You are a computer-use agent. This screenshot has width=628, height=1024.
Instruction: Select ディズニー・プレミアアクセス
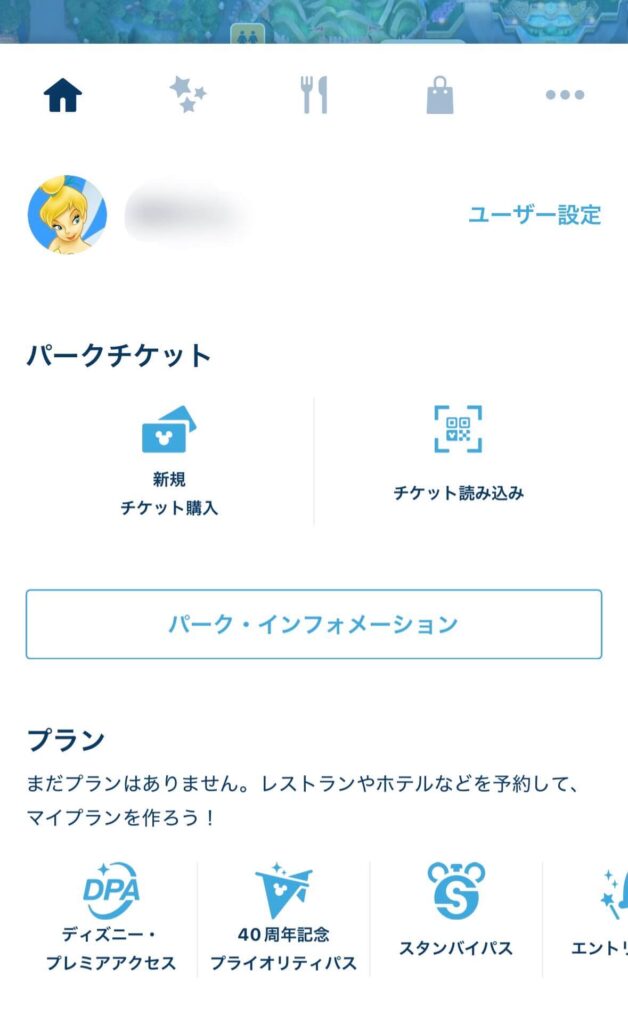(x=111, y=918)
